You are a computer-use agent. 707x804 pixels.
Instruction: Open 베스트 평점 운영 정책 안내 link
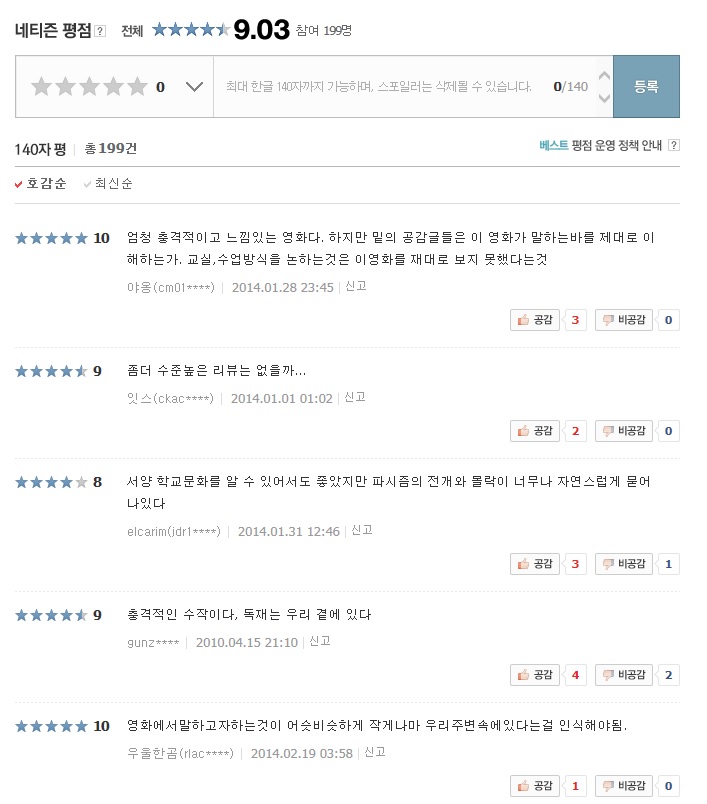coord(602,146)
